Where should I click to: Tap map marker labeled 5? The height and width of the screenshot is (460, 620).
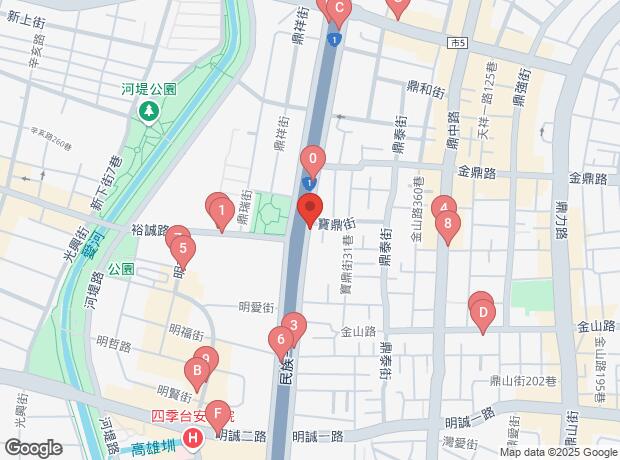pos(182,249)
